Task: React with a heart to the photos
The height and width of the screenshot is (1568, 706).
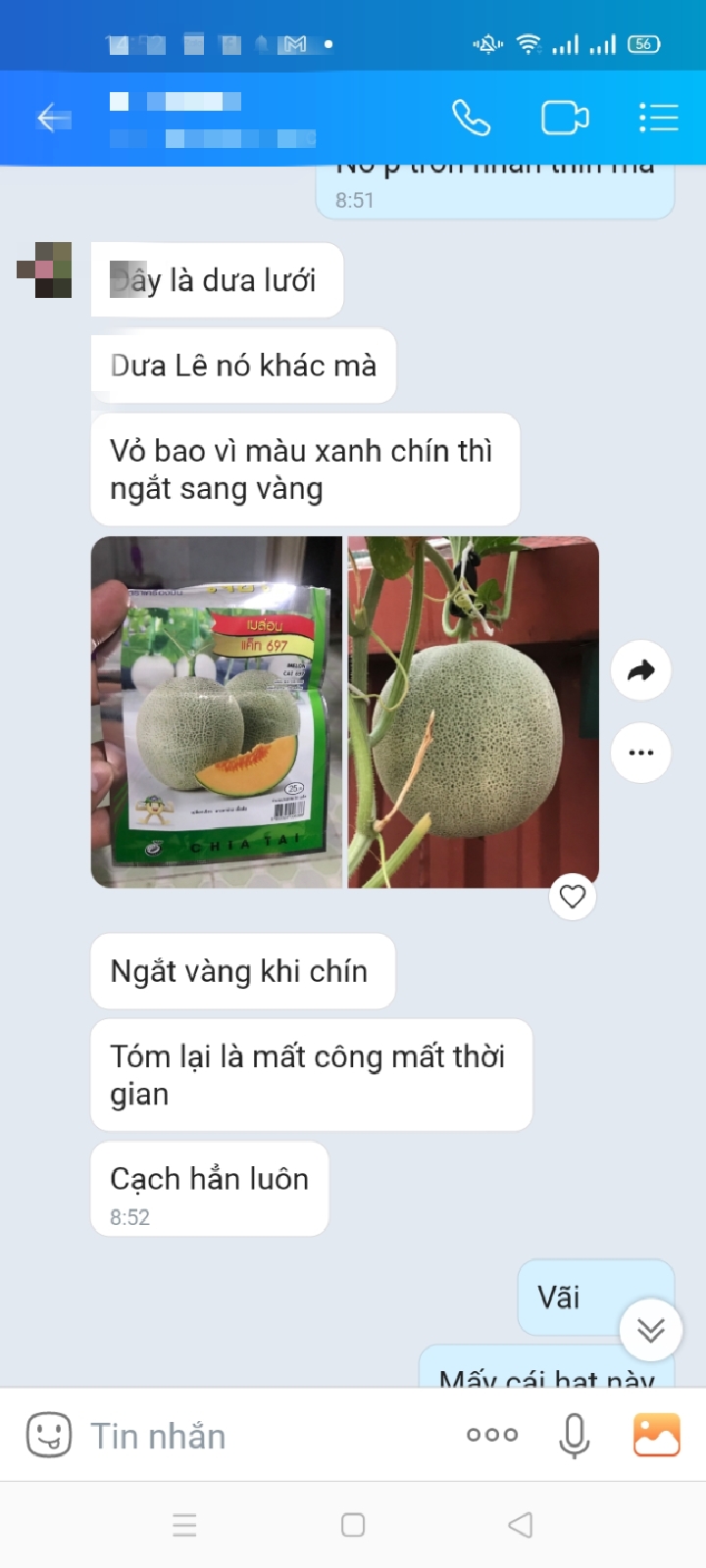Action: pyautogui.click(x=573, y=896)
